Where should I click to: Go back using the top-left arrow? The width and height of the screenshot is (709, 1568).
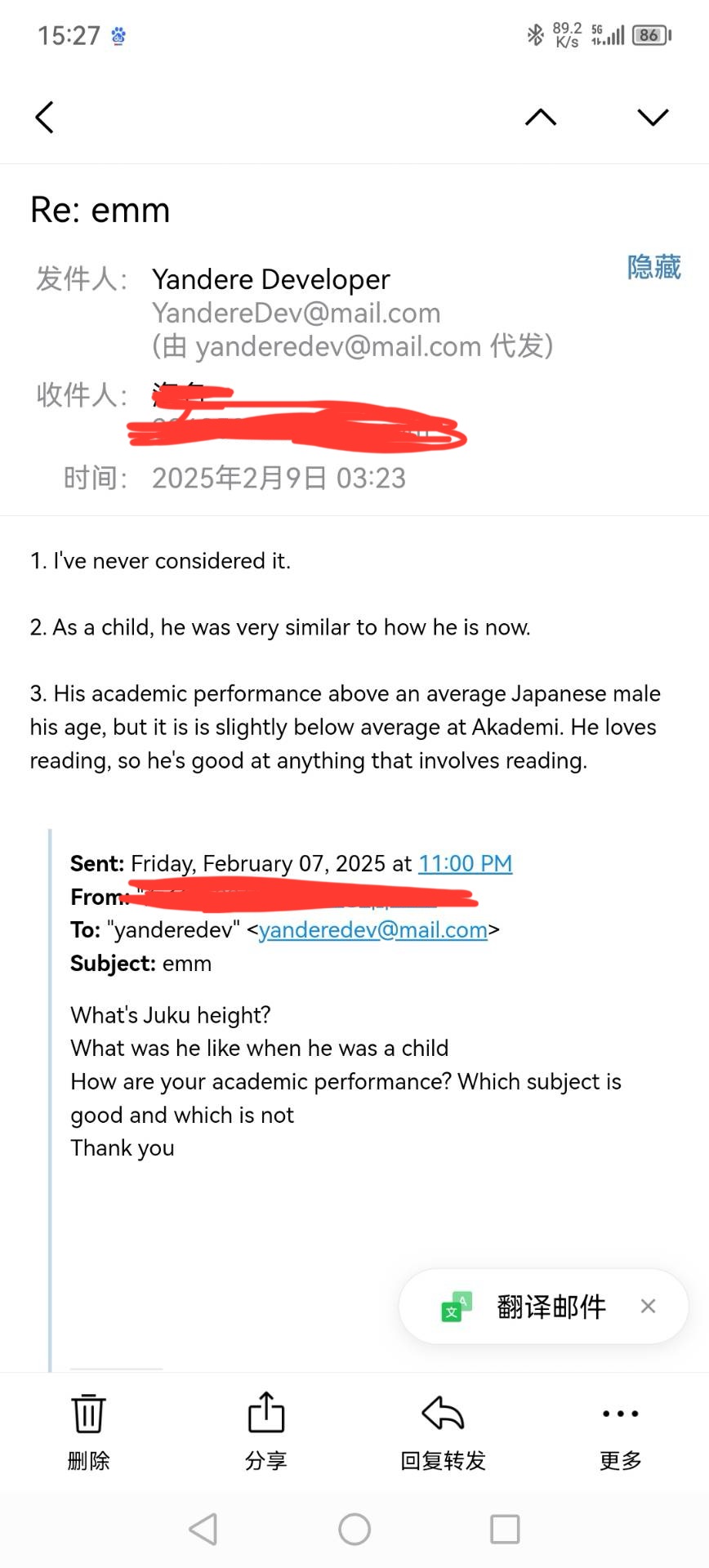(45, 117)
